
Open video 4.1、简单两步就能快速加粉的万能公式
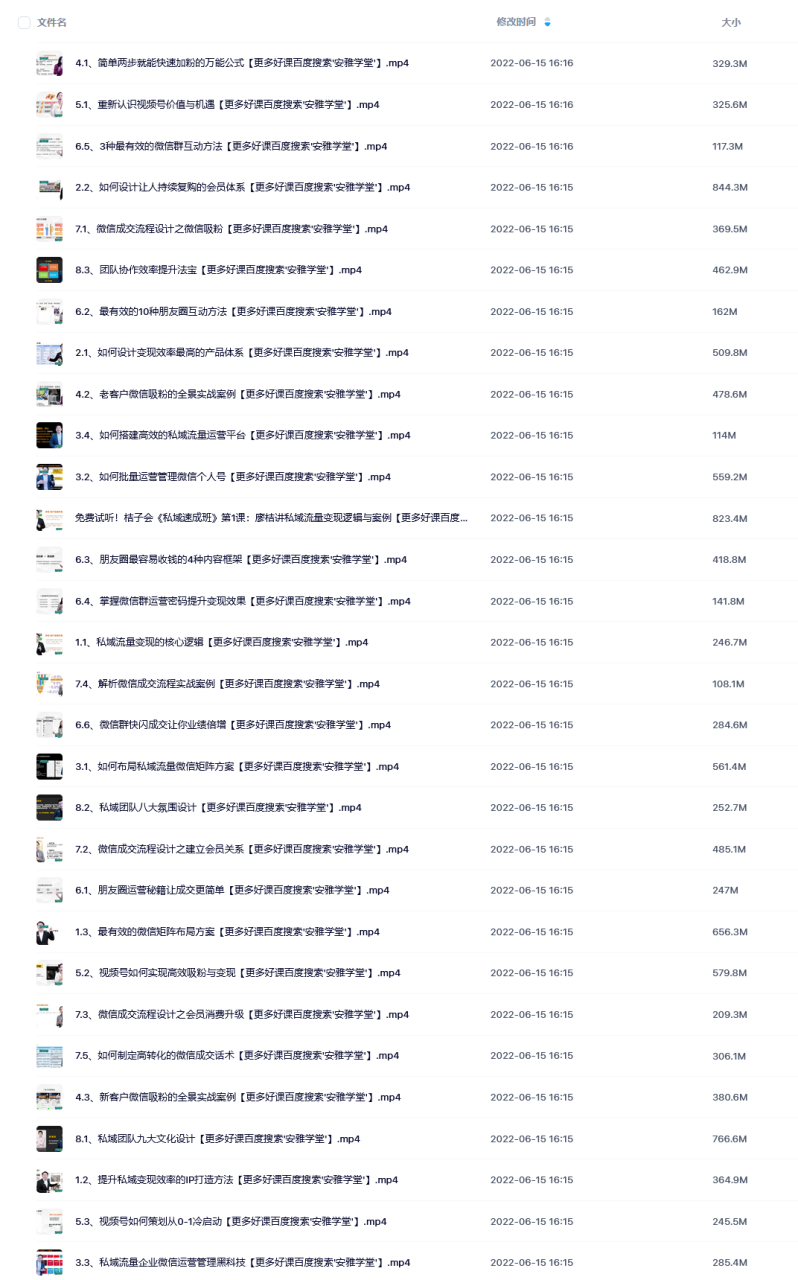(242, 63)
